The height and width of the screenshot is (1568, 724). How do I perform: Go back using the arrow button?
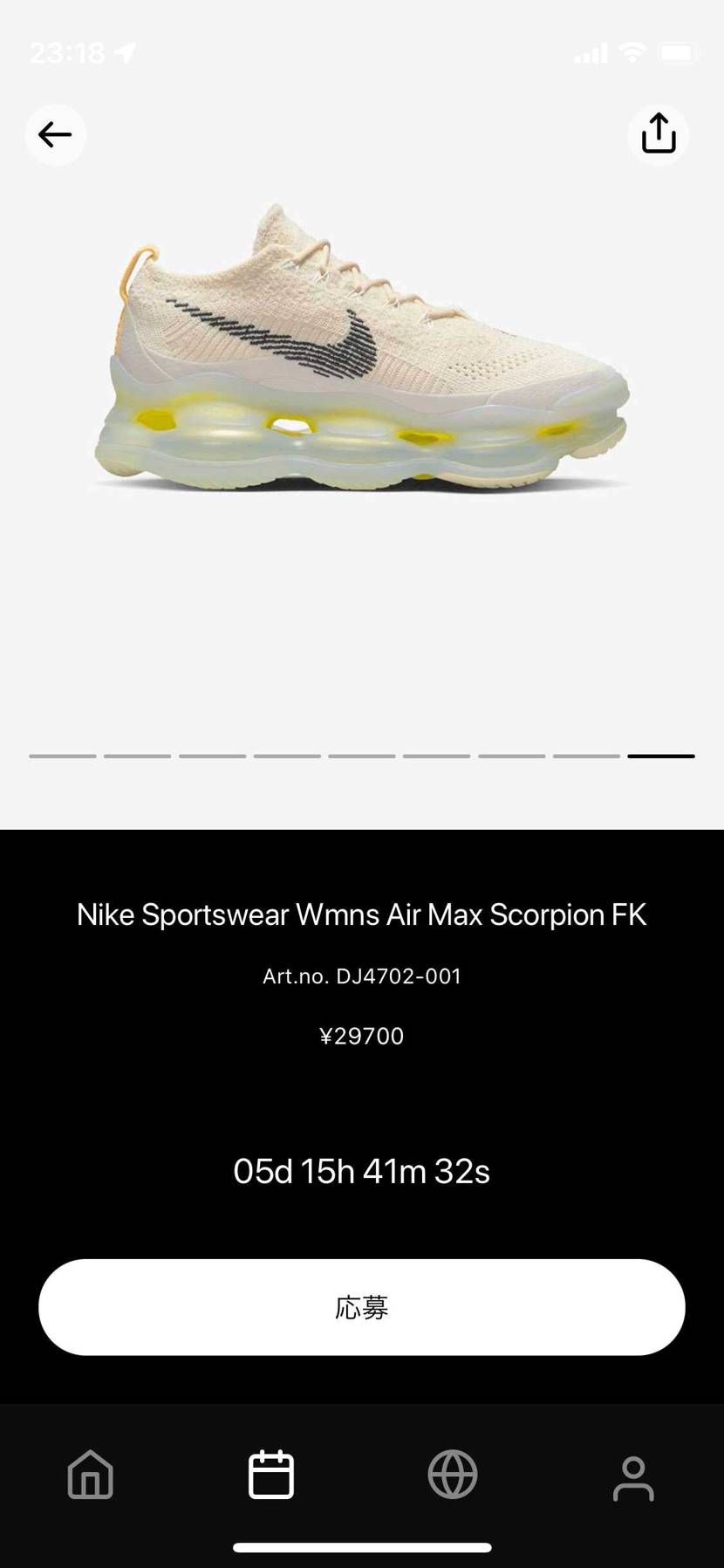pyautogui.click(x=55, y=135)
